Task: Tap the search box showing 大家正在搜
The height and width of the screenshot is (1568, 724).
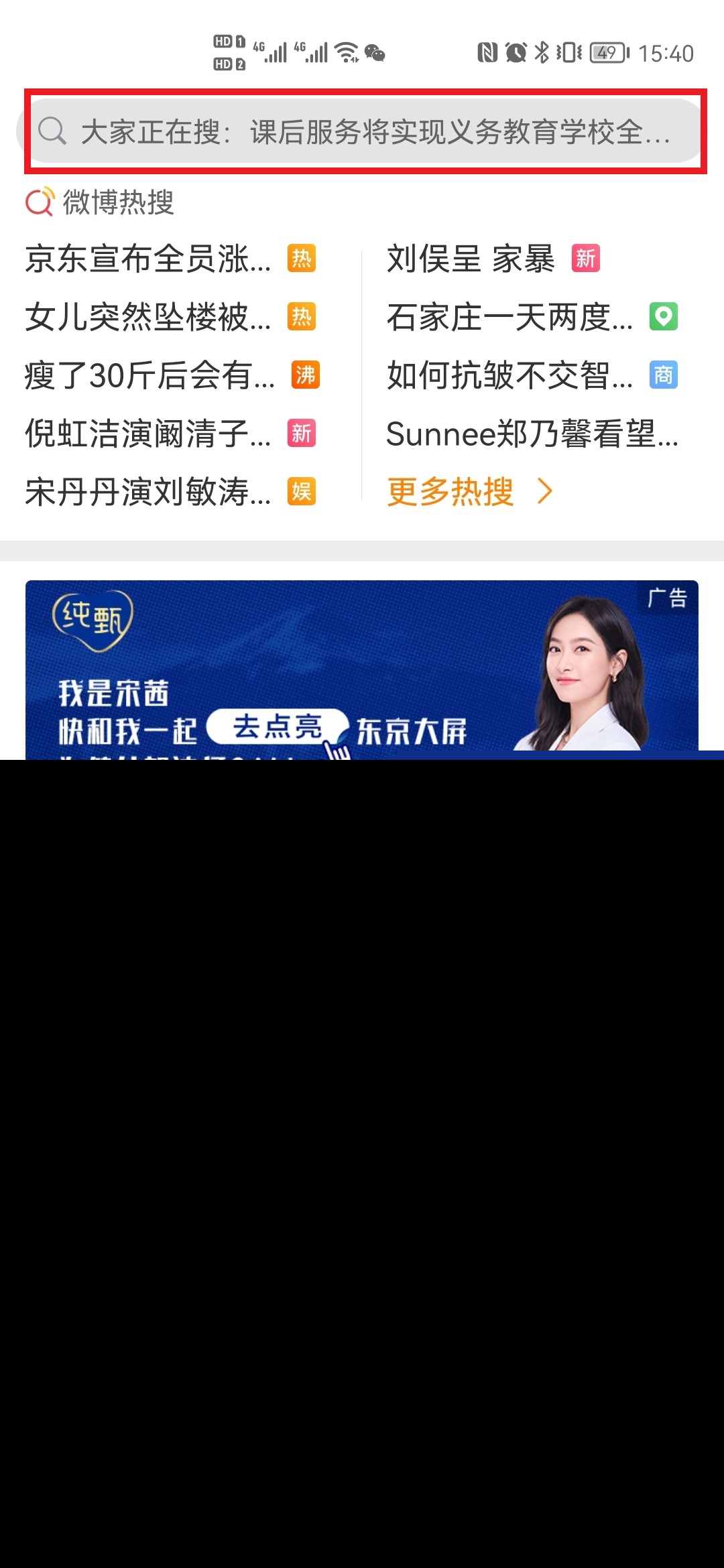Action: click(365, 131)
